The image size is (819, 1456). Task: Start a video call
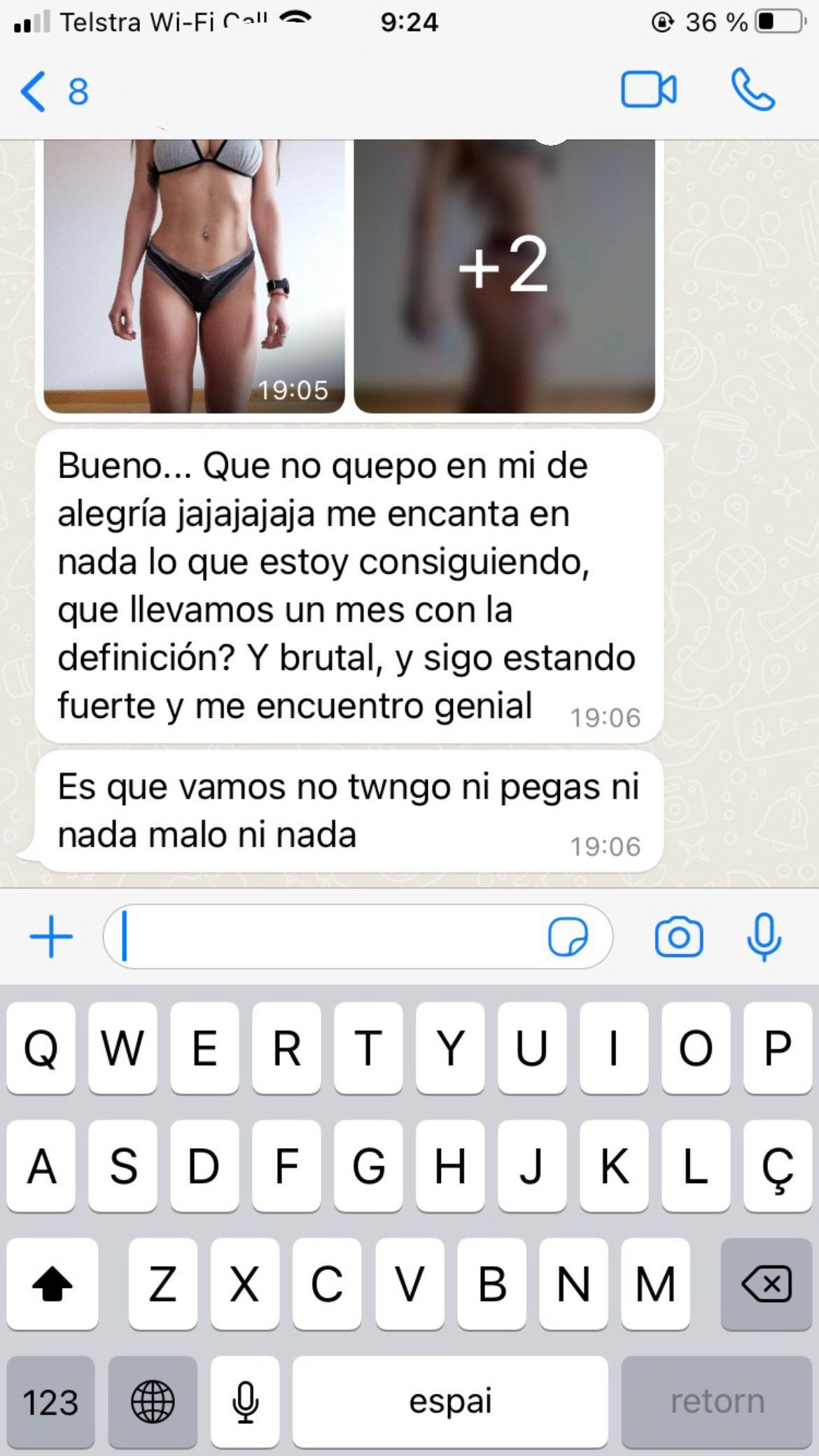pyautogui.click(x=648, y=90)
